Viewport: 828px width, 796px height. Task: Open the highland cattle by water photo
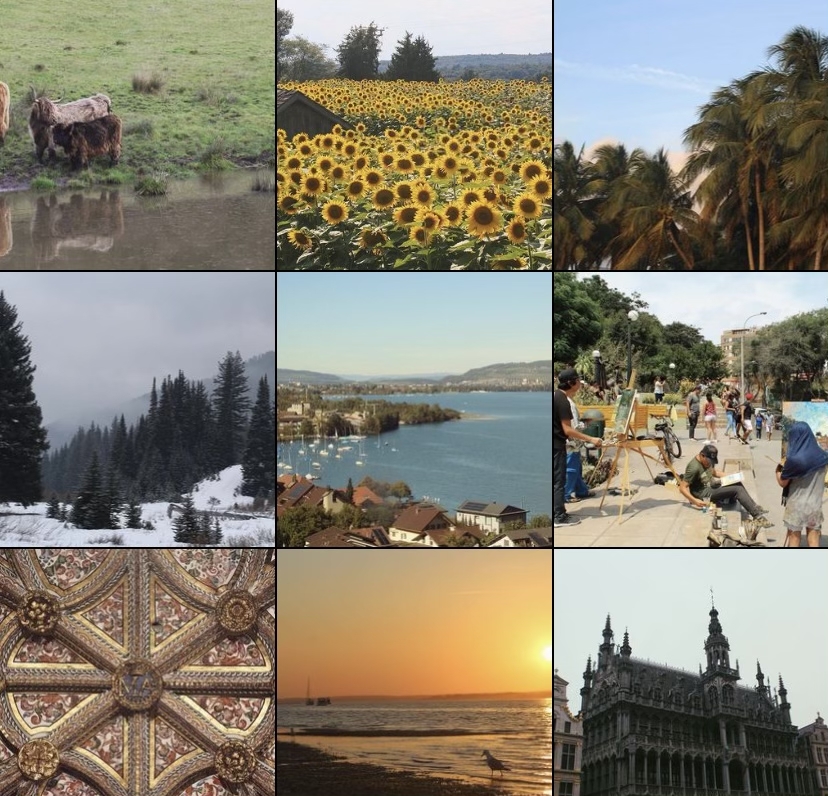tap(137, 134)
